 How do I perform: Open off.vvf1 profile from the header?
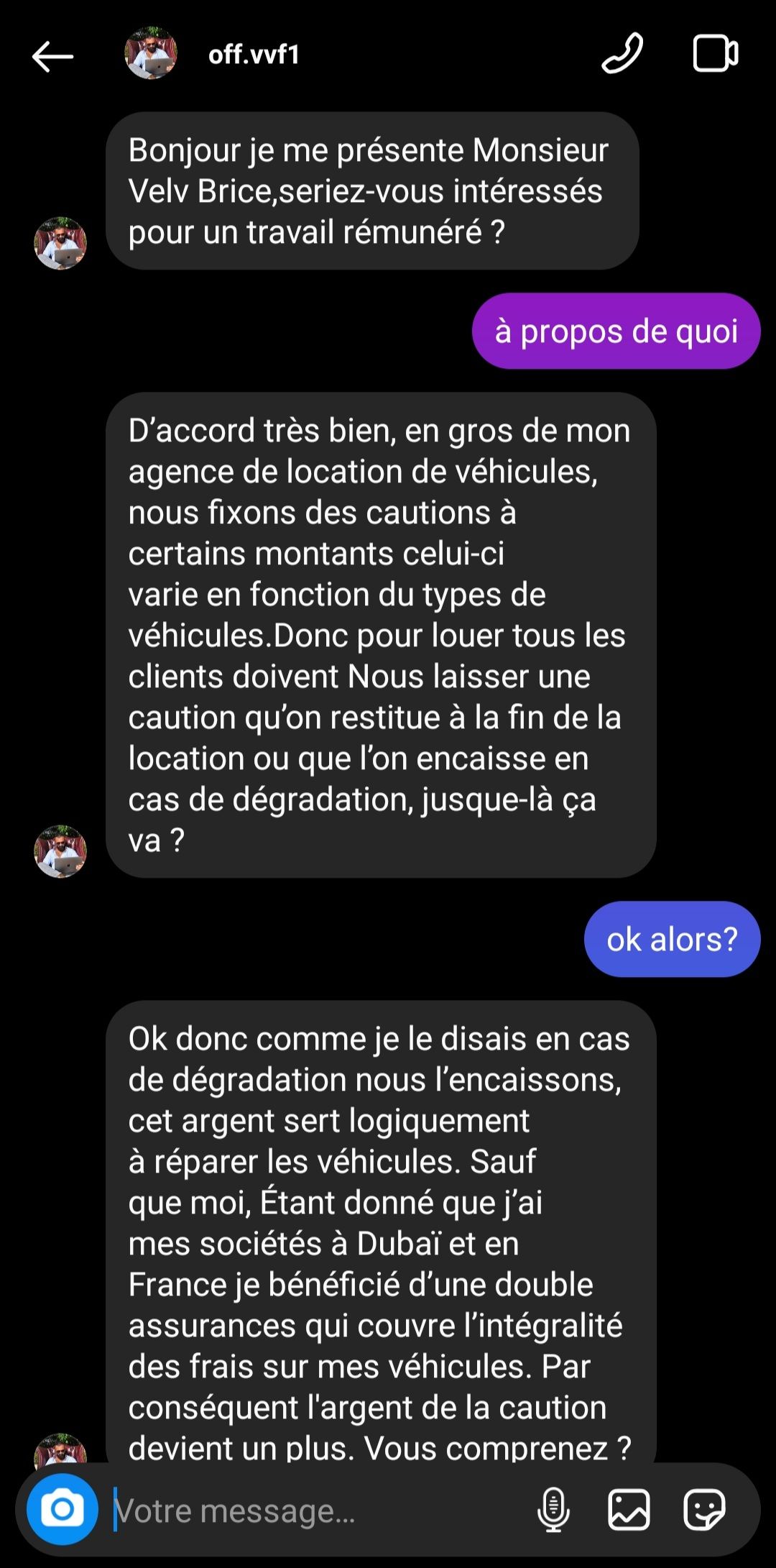coord(253,55)
